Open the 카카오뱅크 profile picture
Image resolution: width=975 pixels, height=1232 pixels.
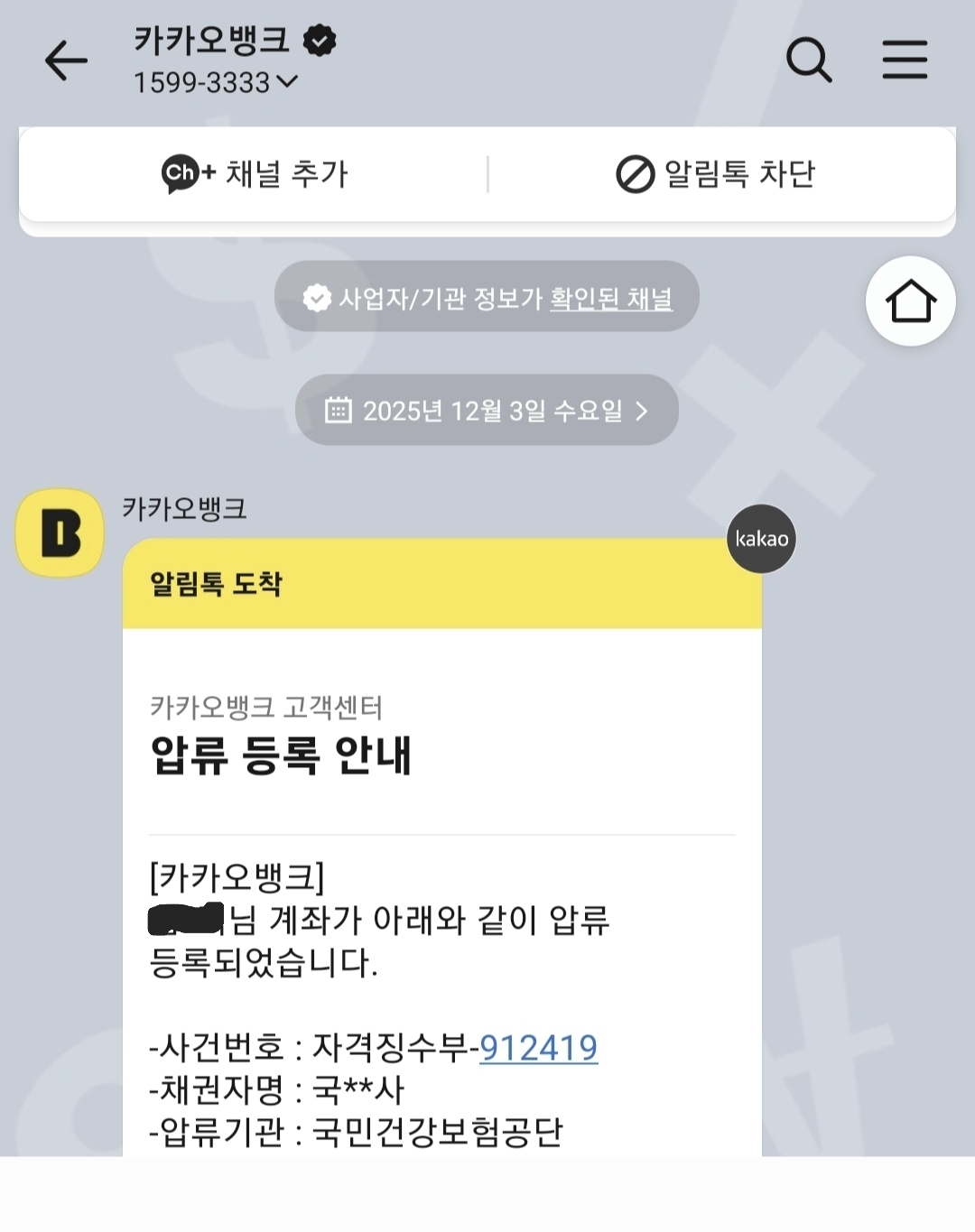[x=60, y=533]
